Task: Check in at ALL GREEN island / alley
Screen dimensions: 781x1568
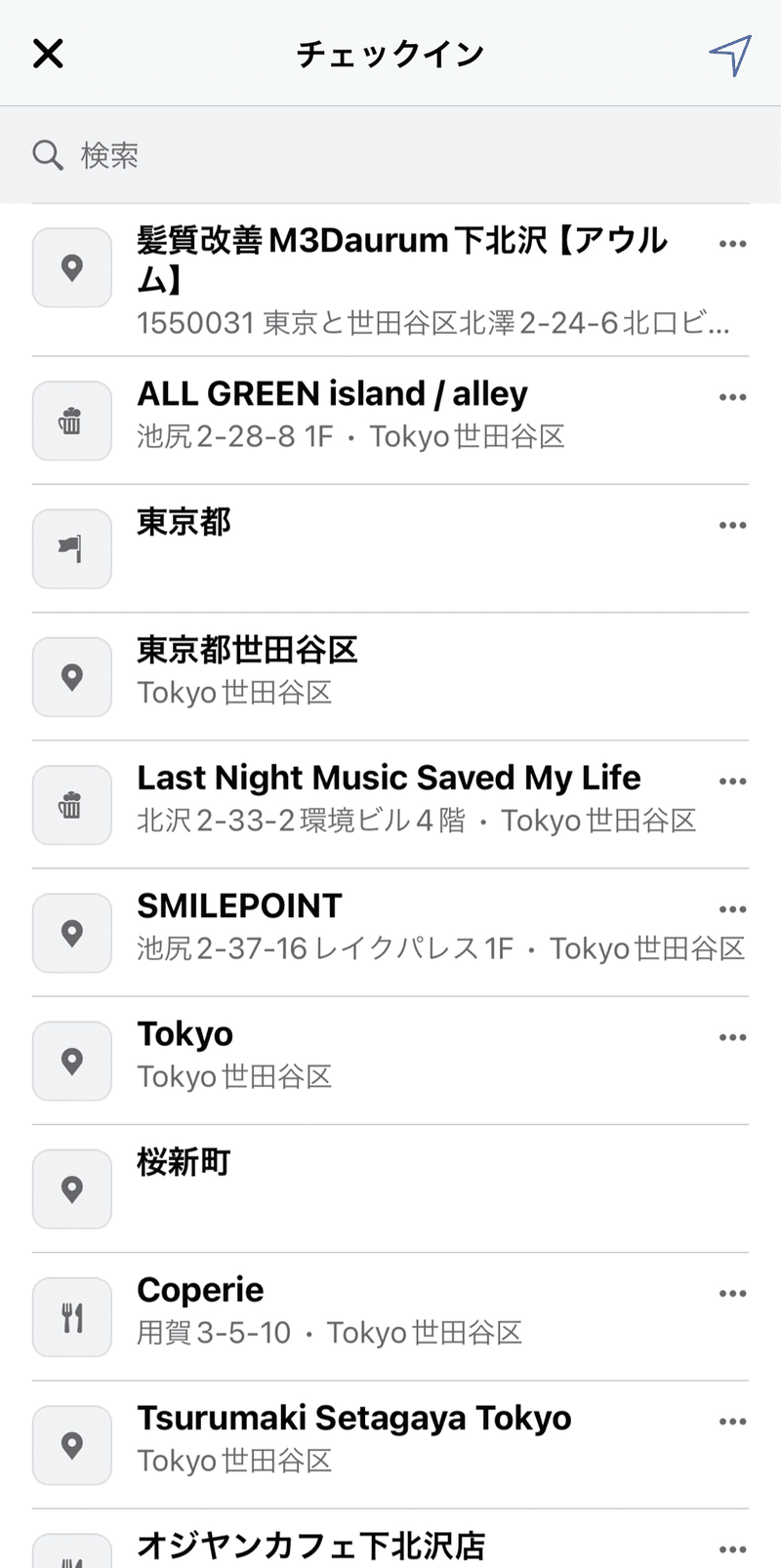Action: coord(390,421)
